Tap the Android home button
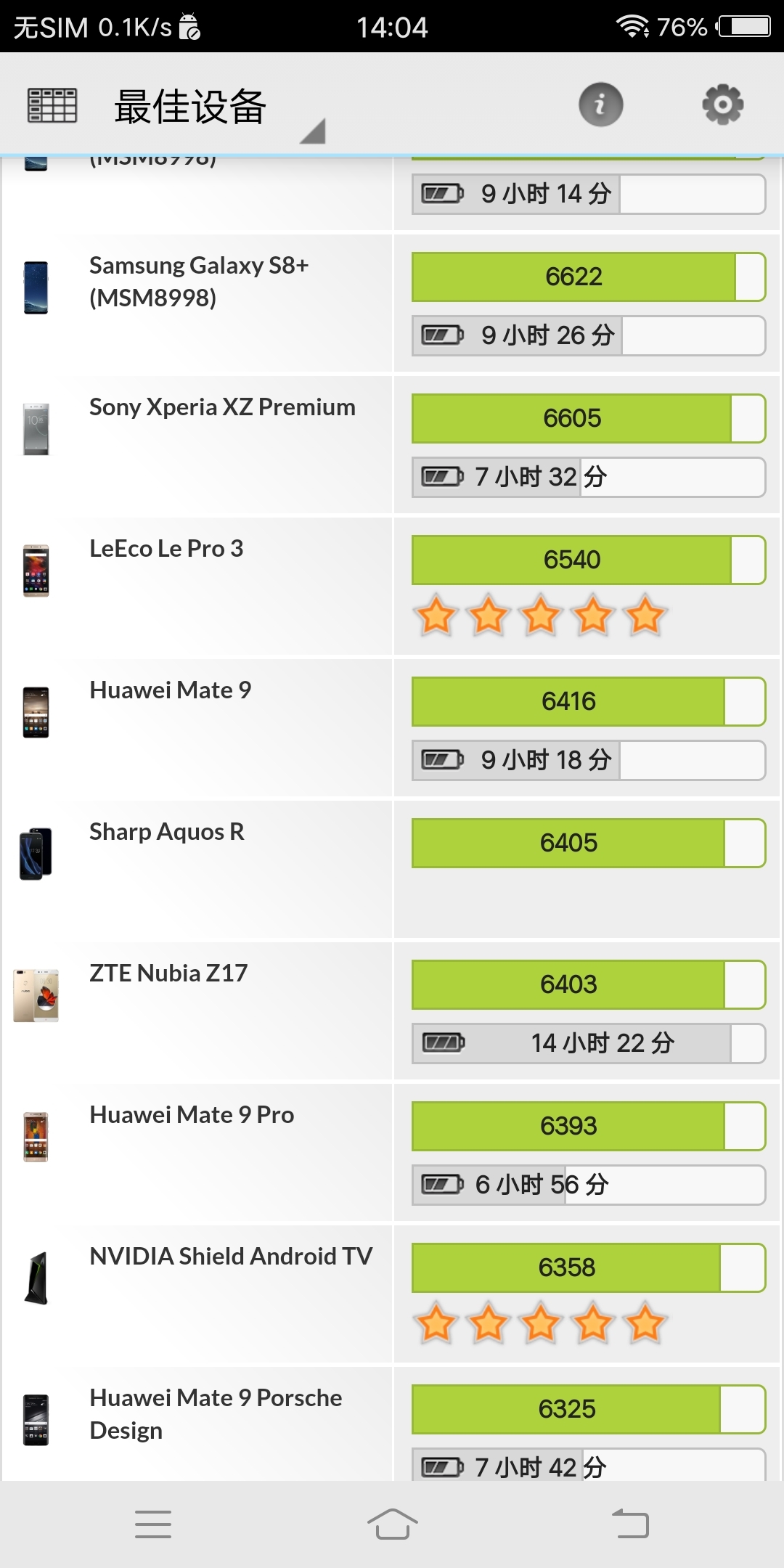 [392, 1525]
